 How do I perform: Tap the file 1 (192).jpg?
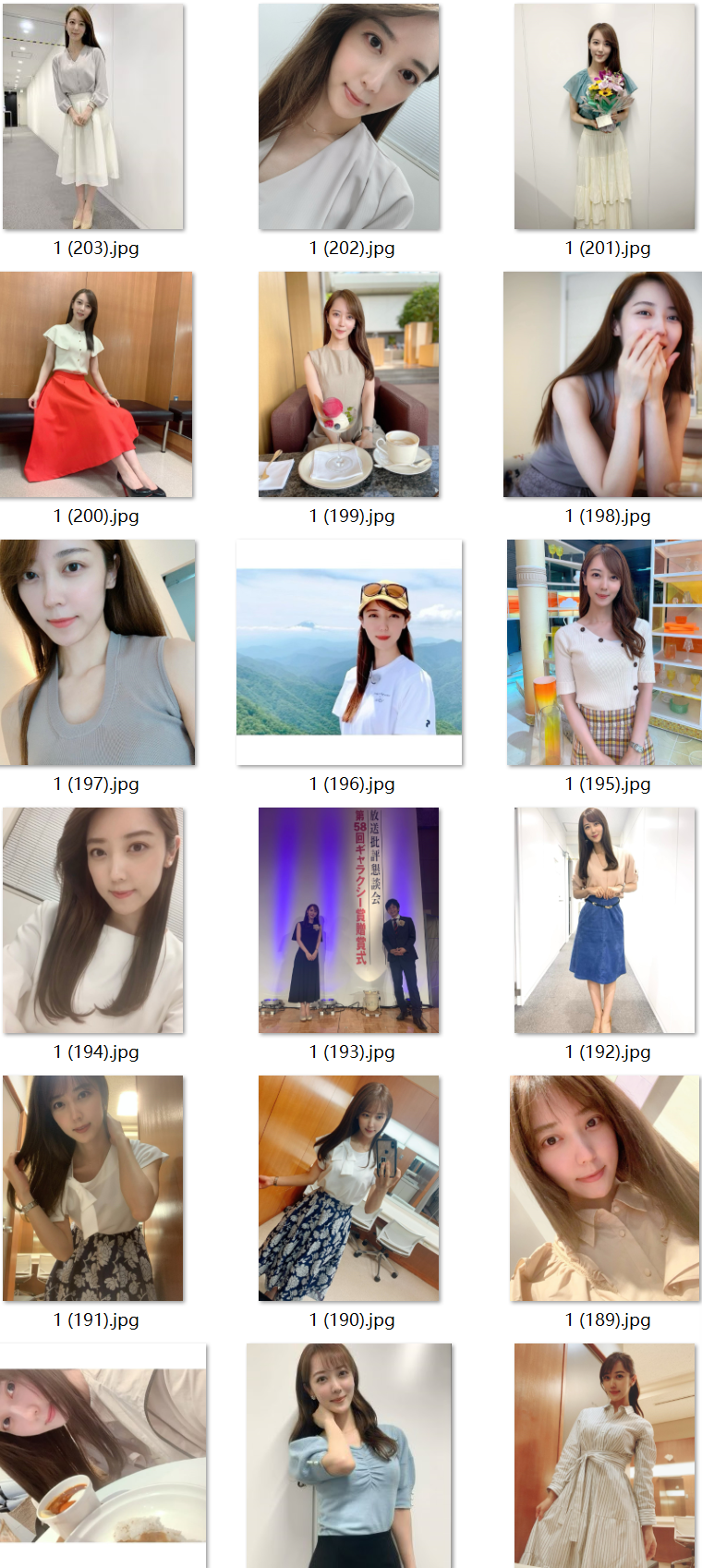(x=605, y=920)
